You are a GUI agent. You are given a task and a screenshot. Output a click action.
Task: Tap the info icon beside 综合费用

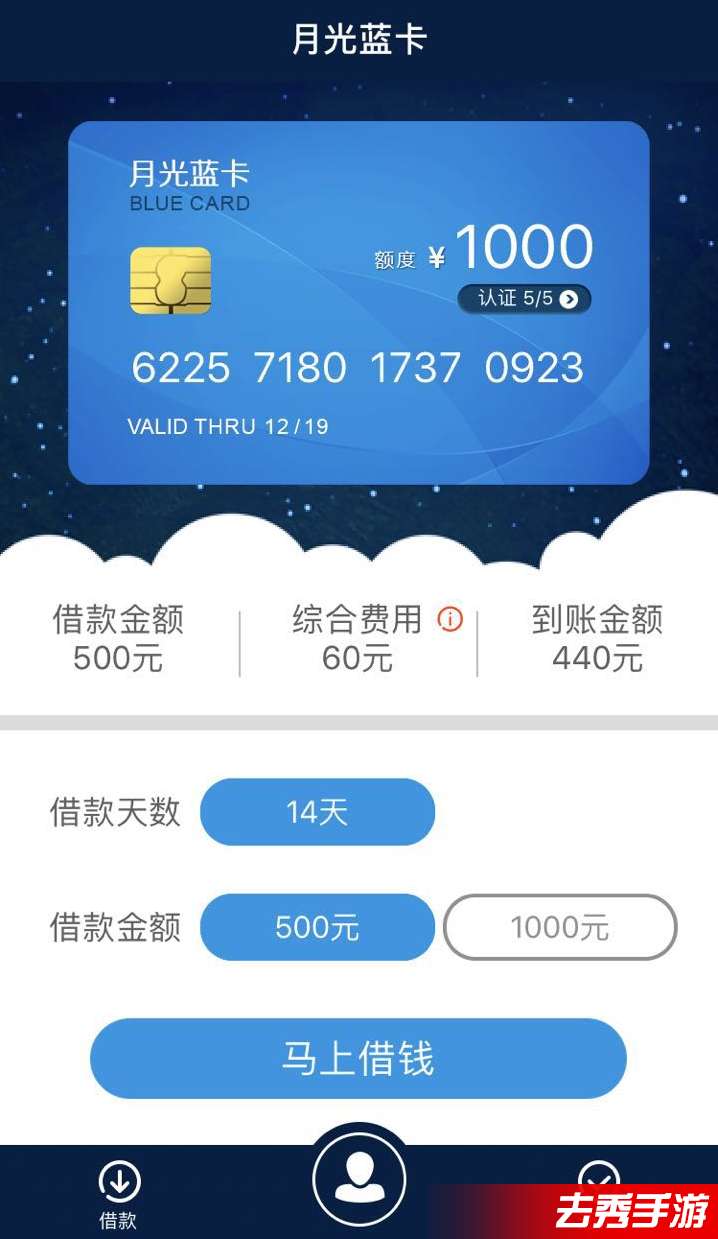coord(450,620)
